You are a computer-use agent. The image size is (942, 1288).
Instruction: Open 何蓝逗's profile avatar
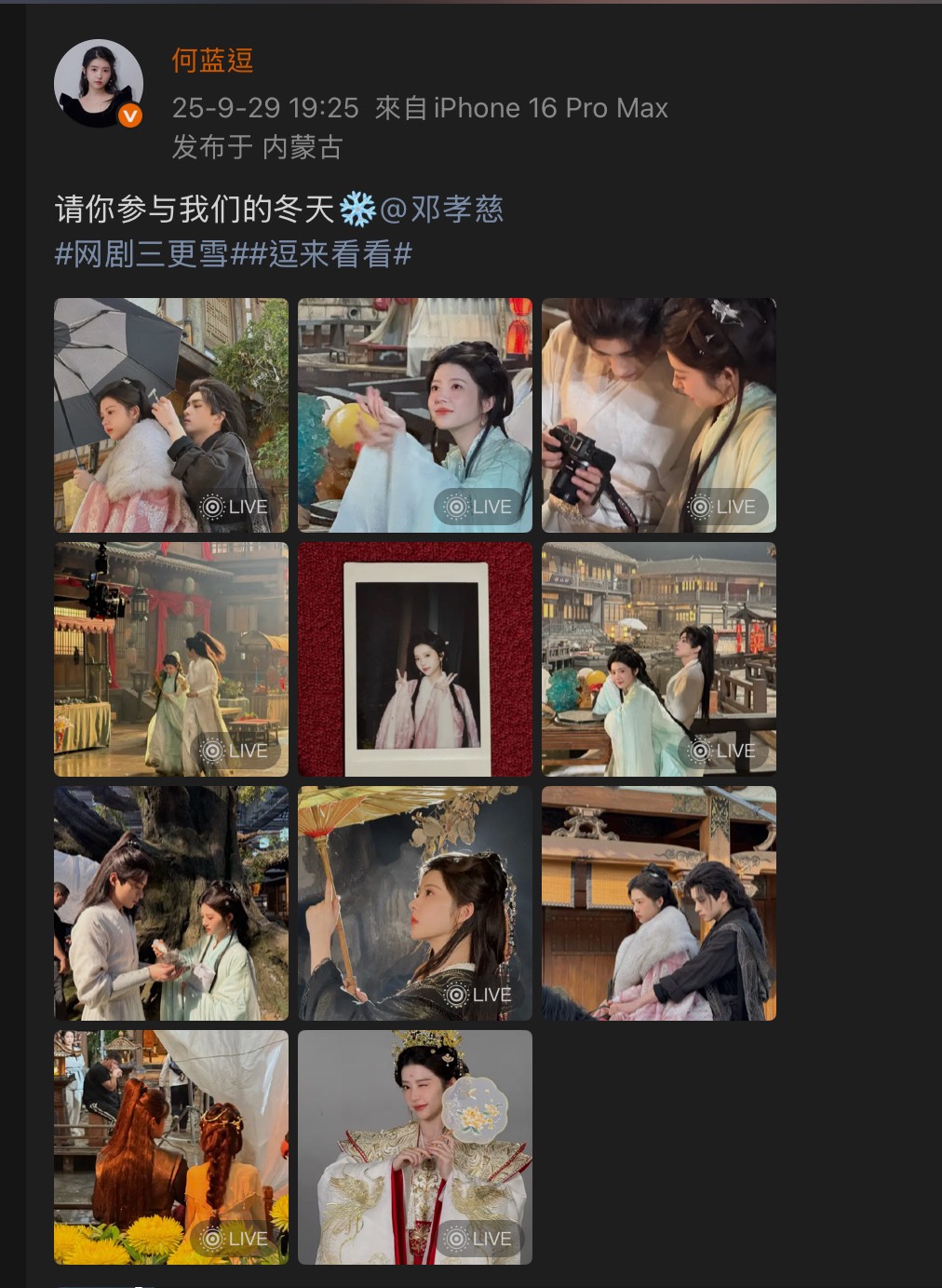tap(98, 84)
